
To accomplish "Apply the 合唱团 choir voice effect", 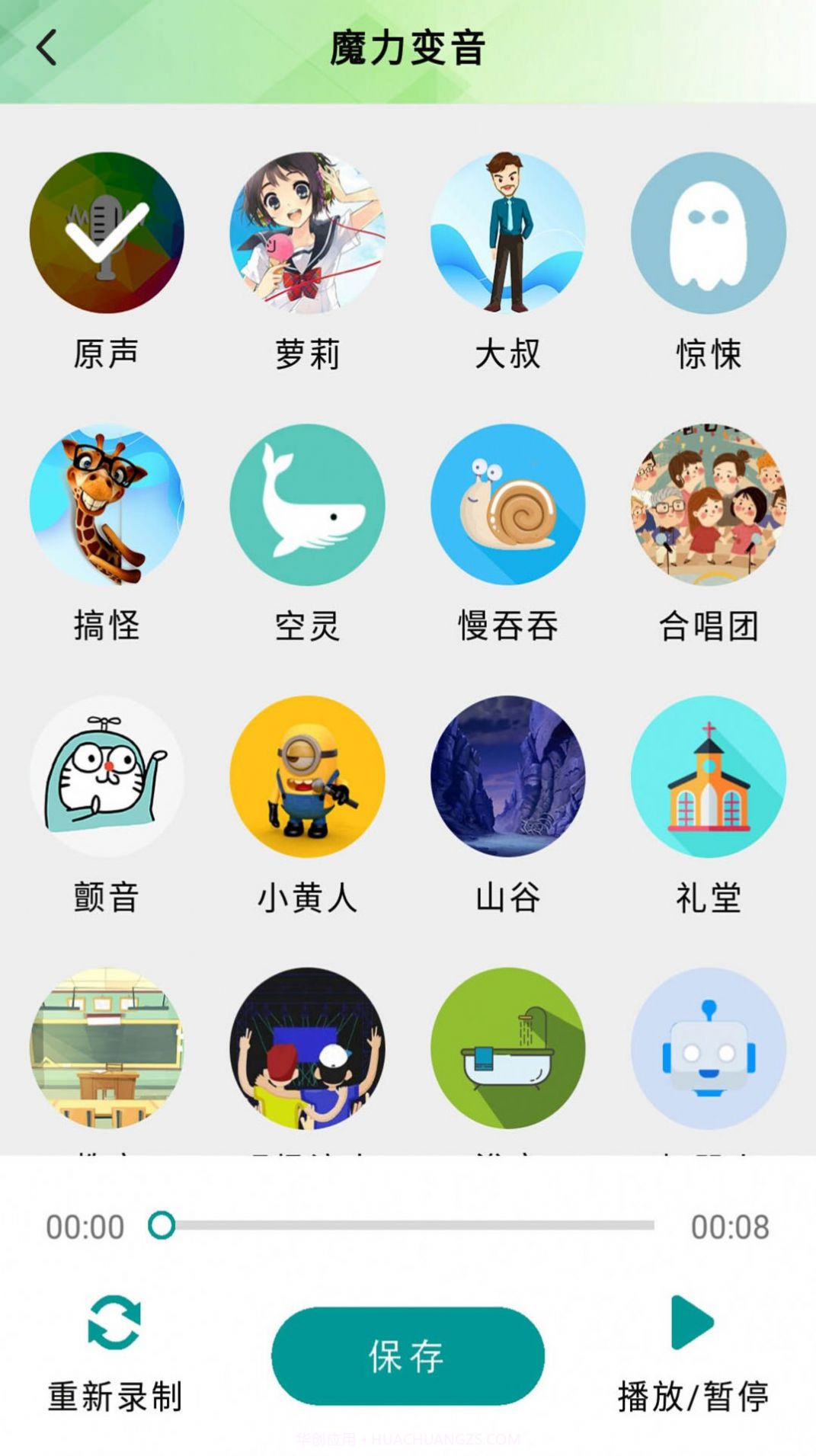I will pos(708,506).
